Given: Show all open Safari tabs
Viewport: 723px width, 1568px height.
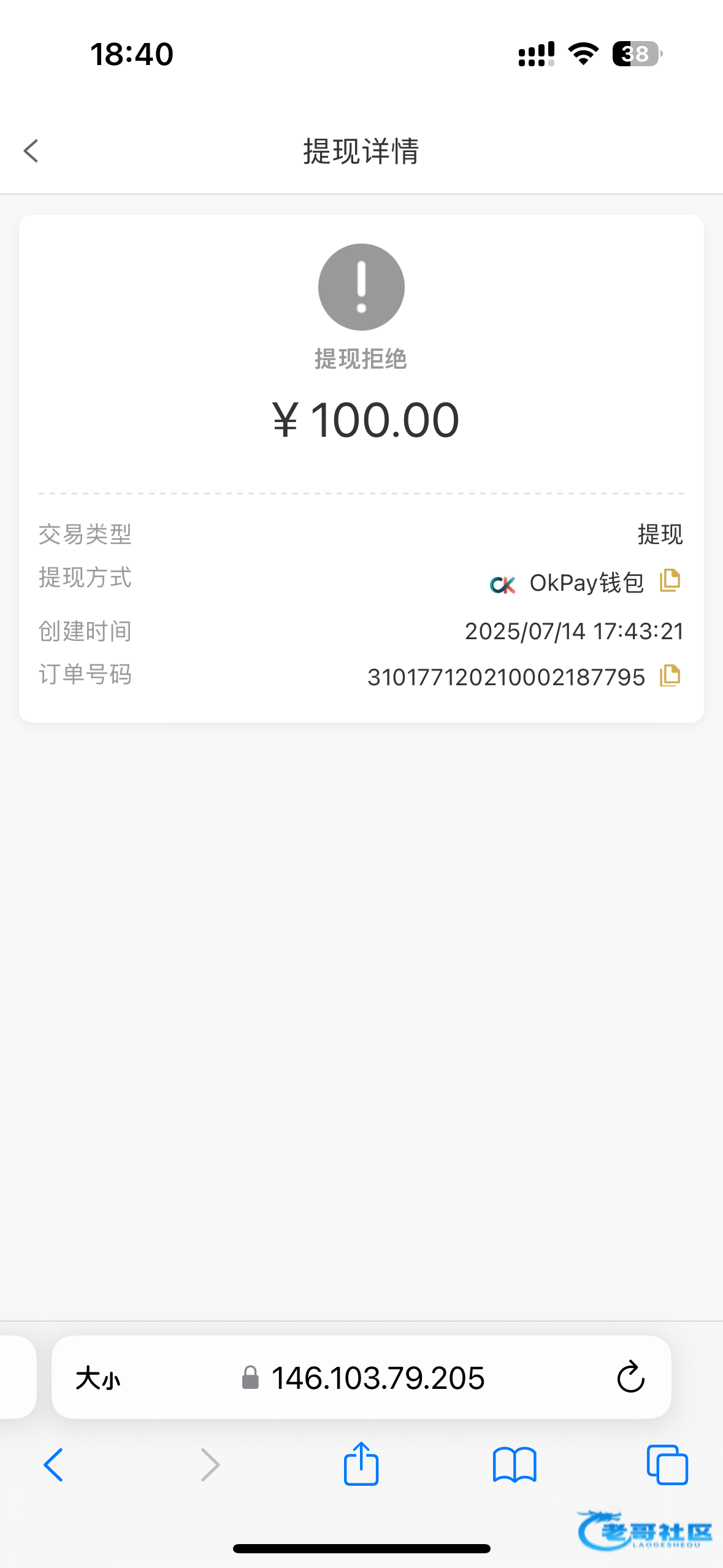Looking at the screenshot, I should [667, 1465].
